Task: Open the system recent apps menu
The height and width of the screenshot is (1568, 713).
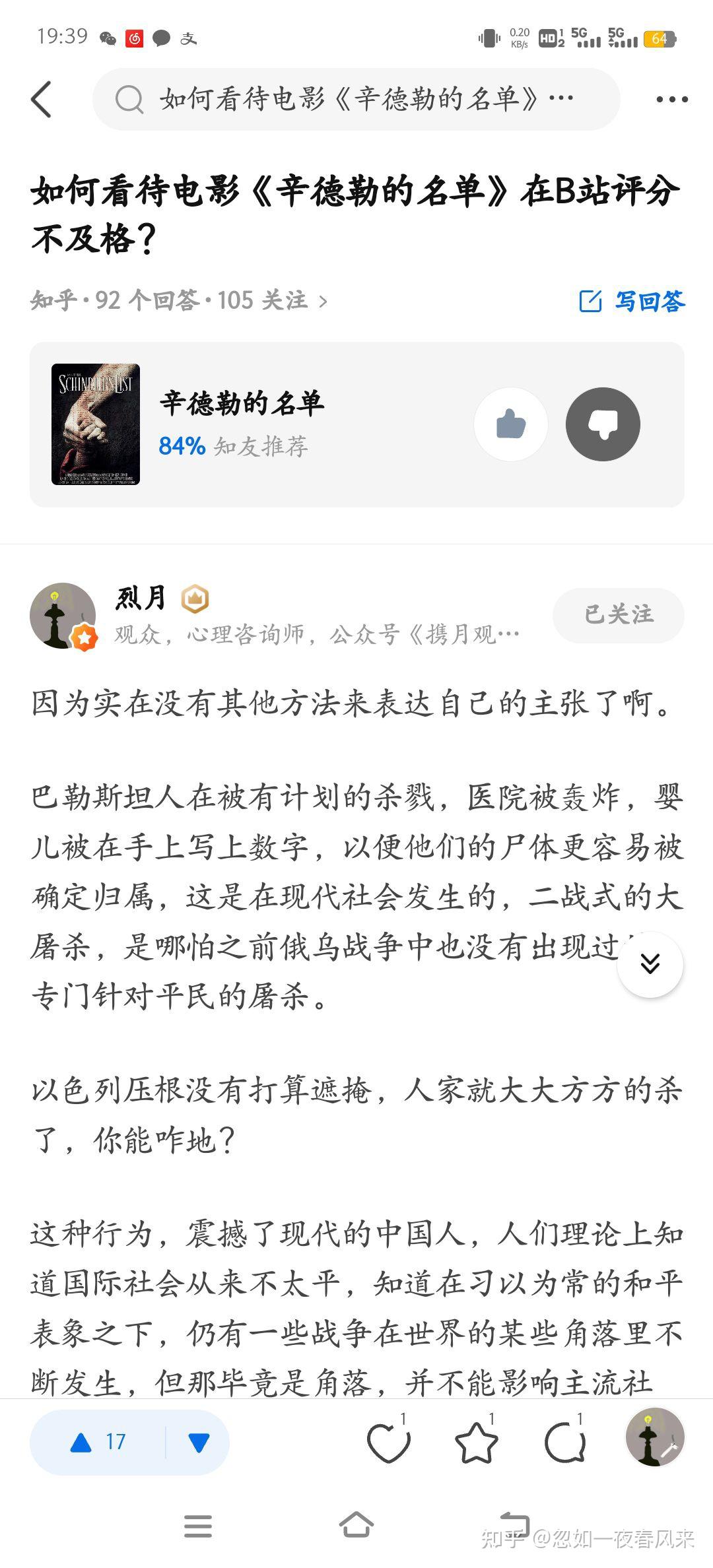Action: coord(198,1524)
